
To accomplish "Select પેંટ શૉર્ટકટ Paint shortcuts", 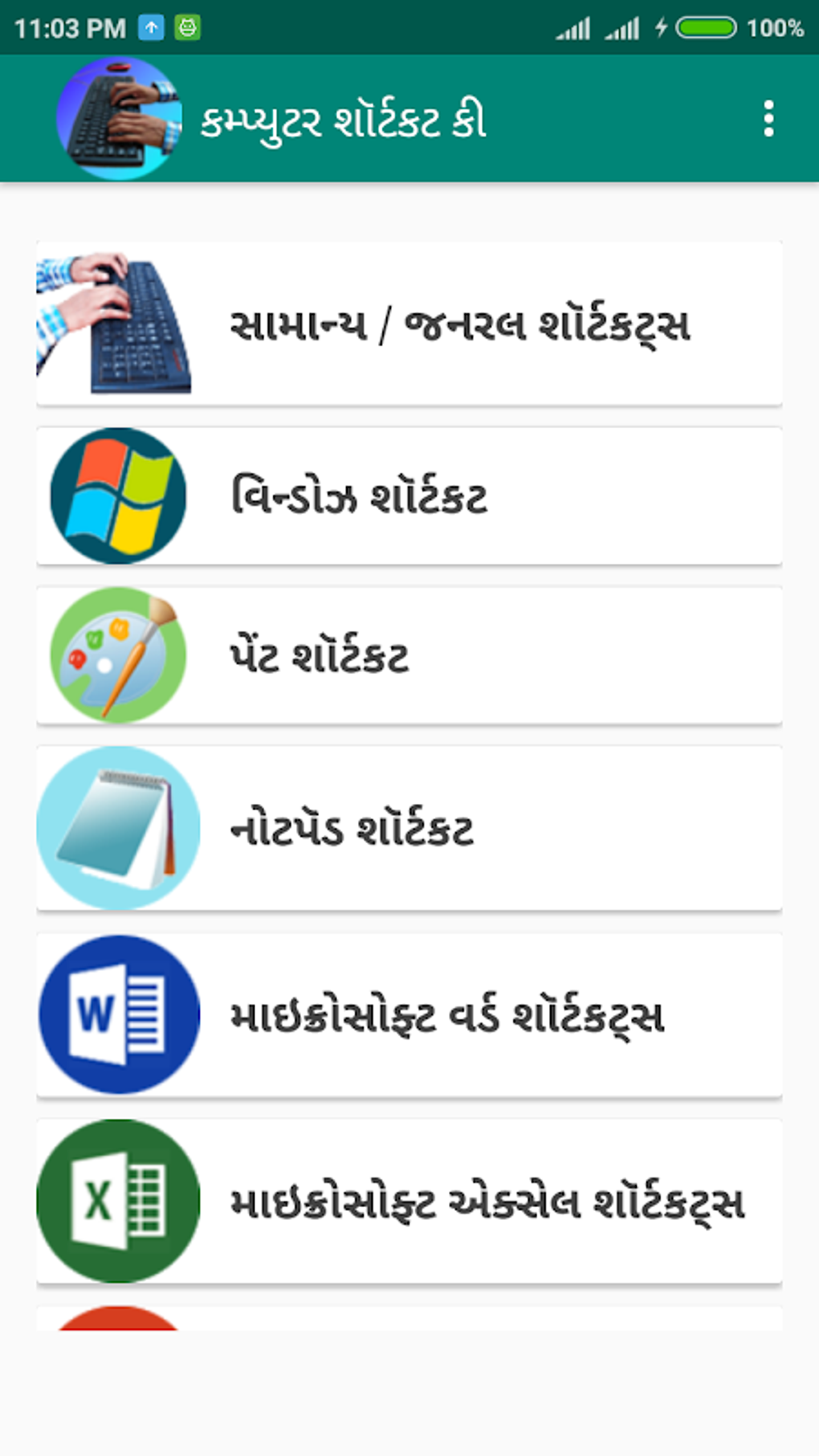I will (x=409, y=655).
